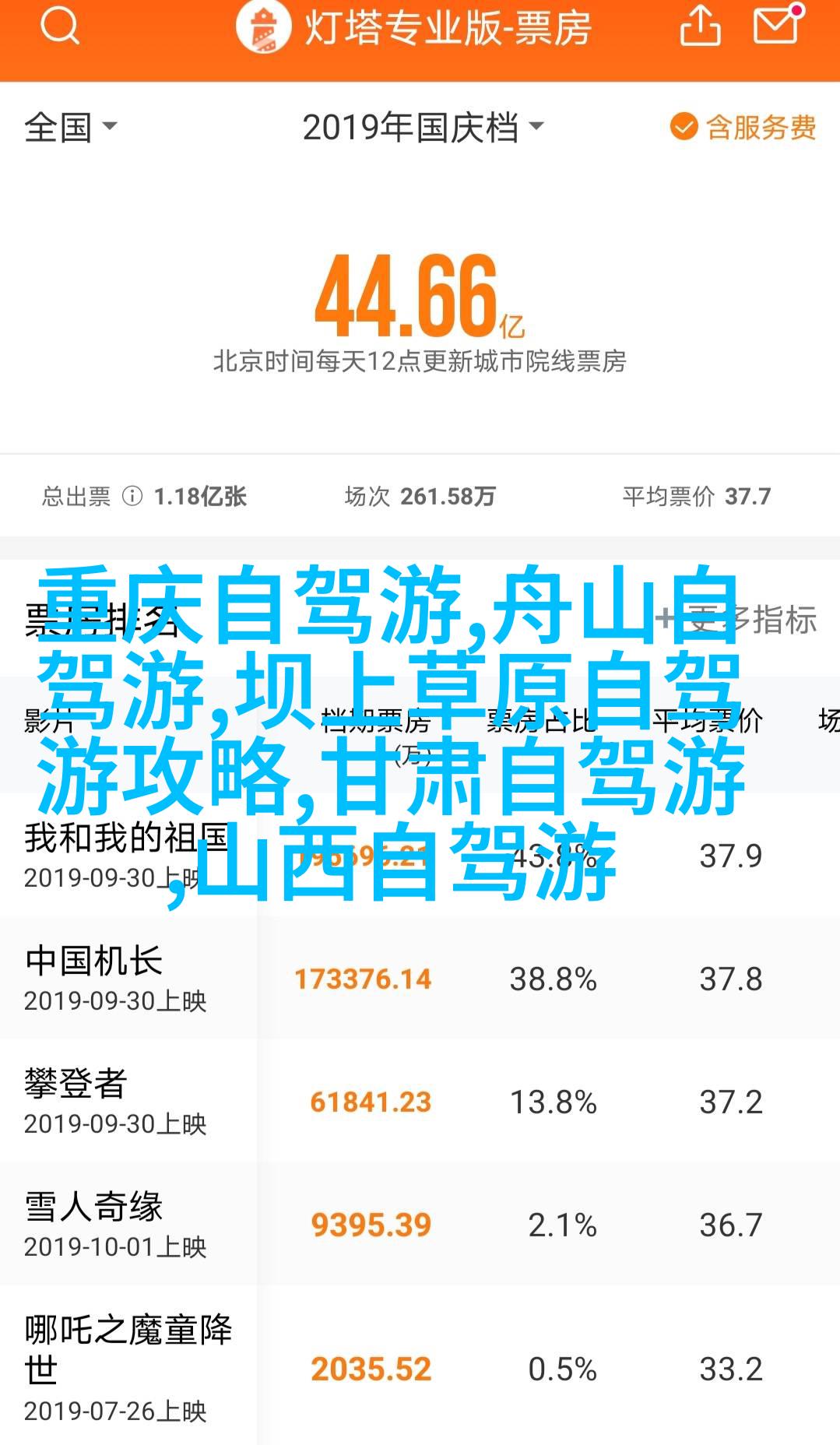This screenshot has height=1445, width=840.
Task: Open the 攀登者 movie row
Action: click(x=420, y=1101)
